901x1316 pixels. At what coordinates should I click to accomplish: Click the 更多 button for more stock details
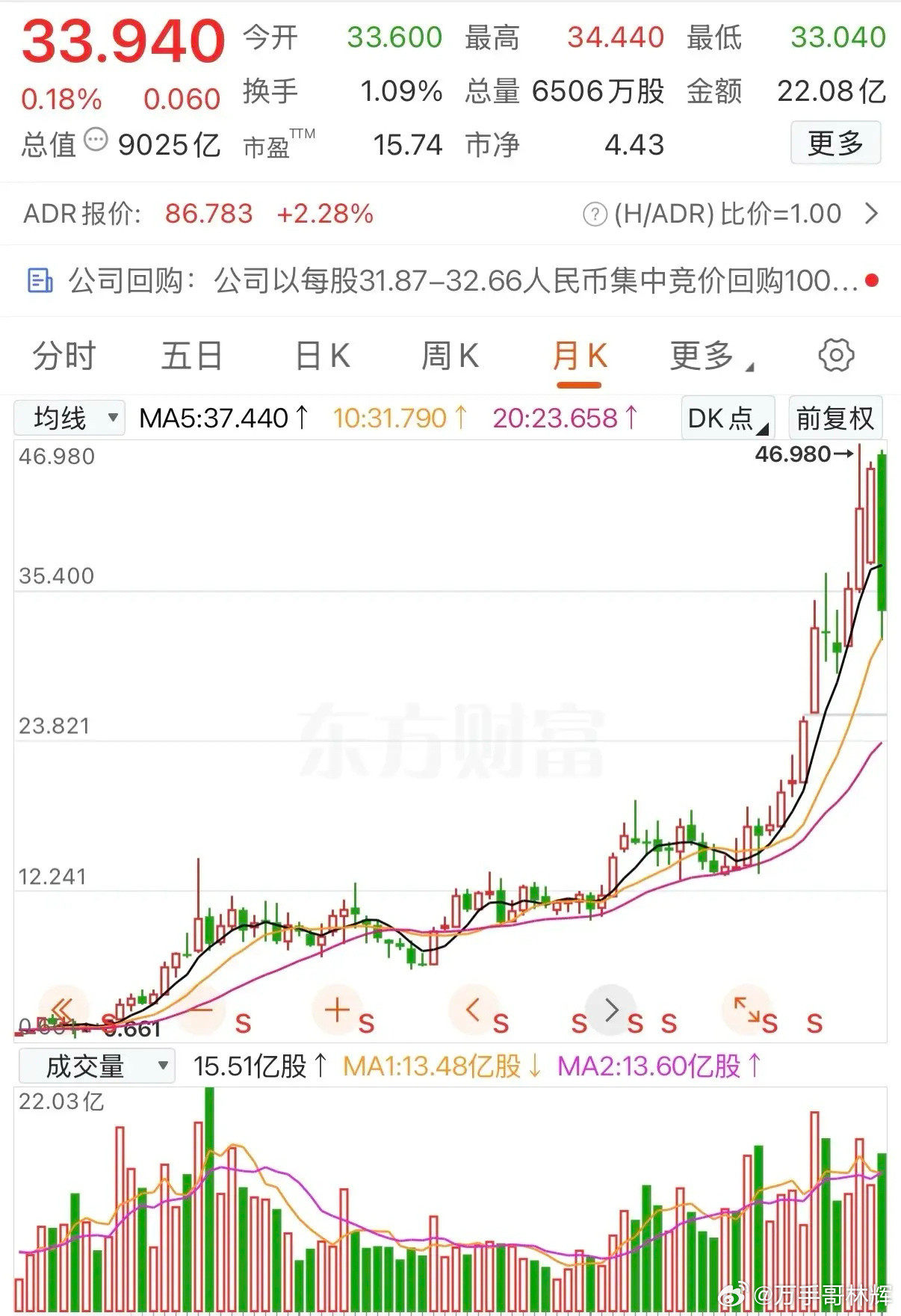(x=835, y=144)
